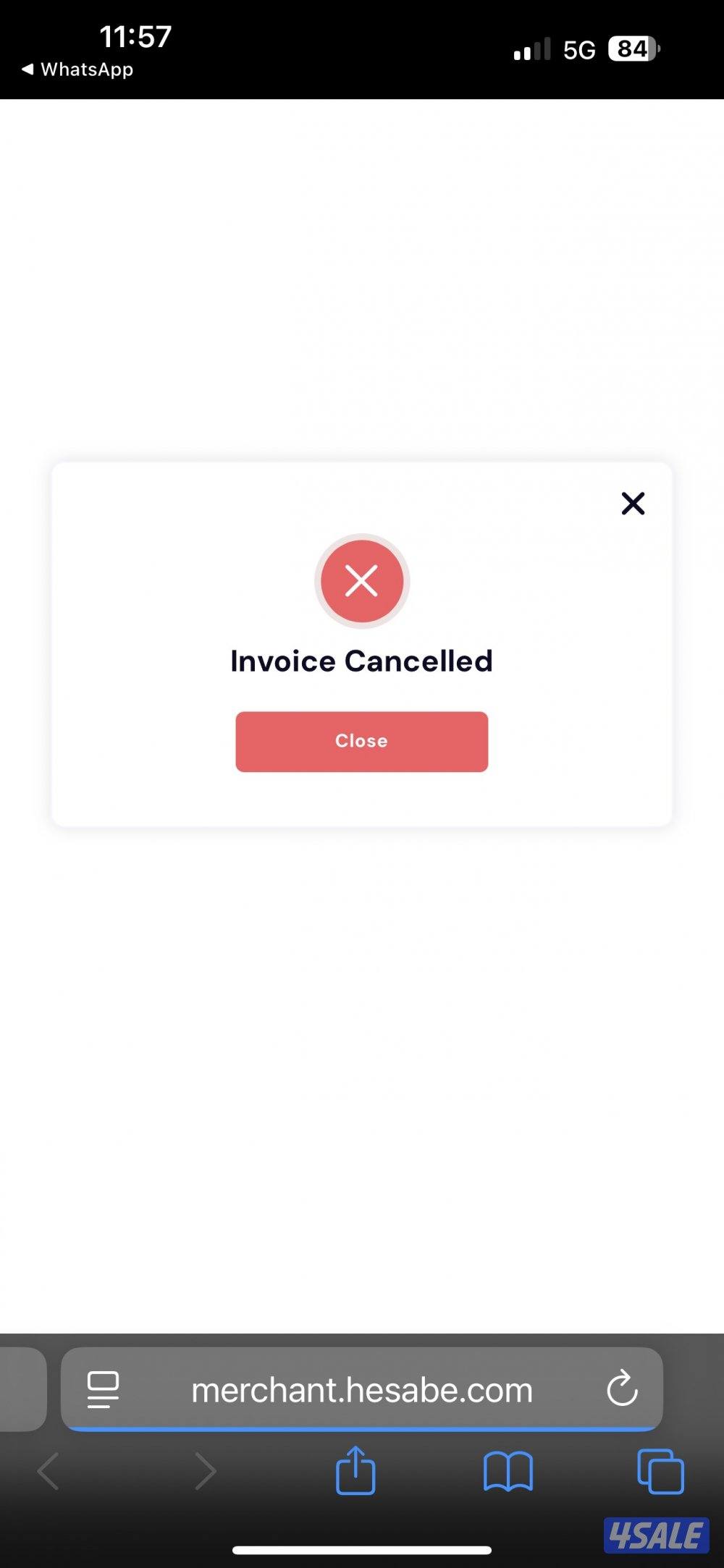Dismiss the dialog with the X icon
Screen dimensions: 724x1568
[x=633, y=504]
